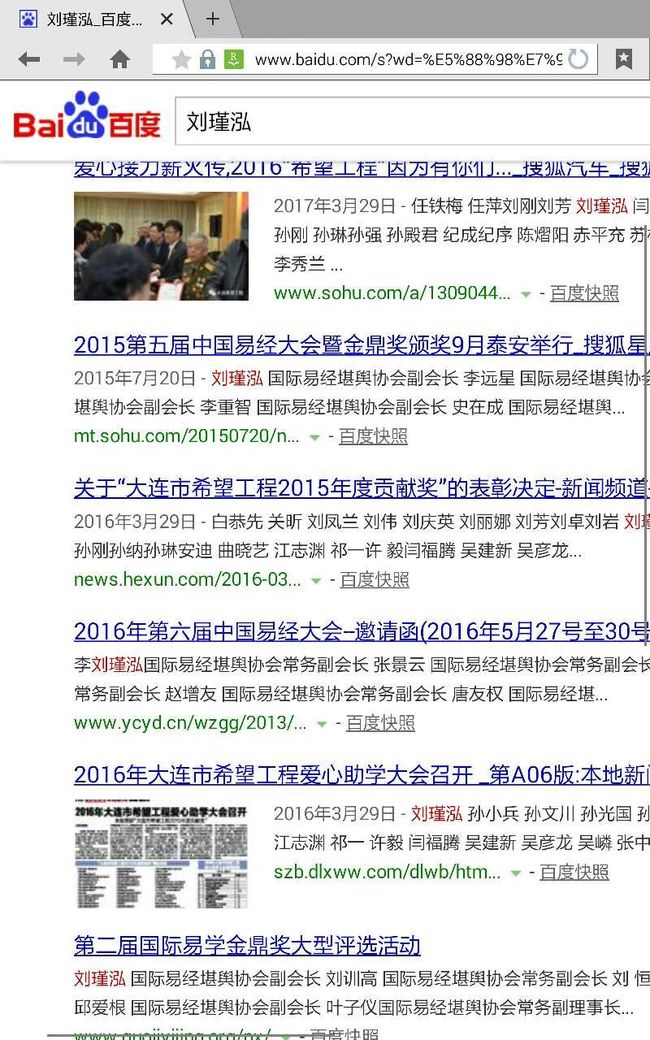Viewport: 650px width, 1040px height.
Task: Open the 2016年第六届中国易经大会 invitation result
Action: [361, 631]
